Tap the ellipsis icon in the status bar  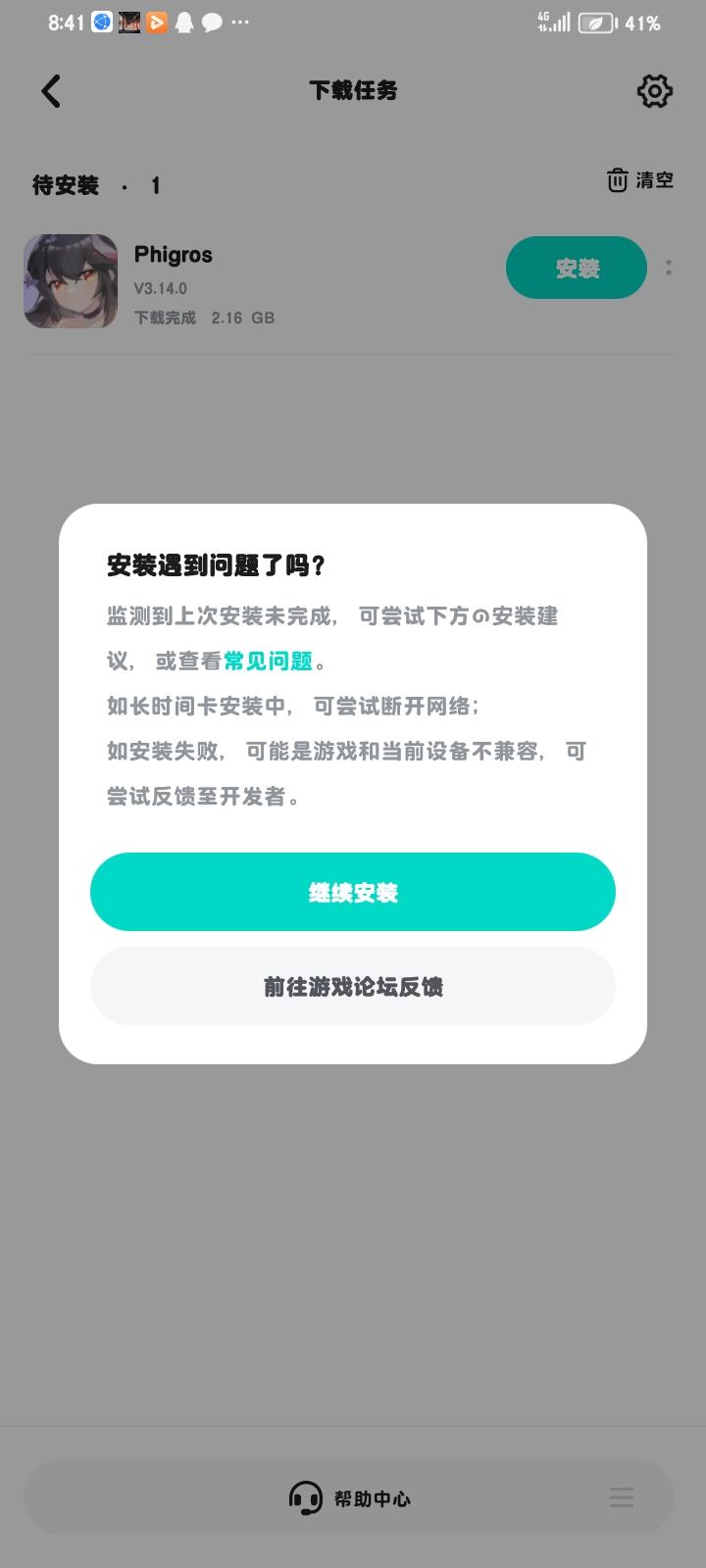click(240, 22)
